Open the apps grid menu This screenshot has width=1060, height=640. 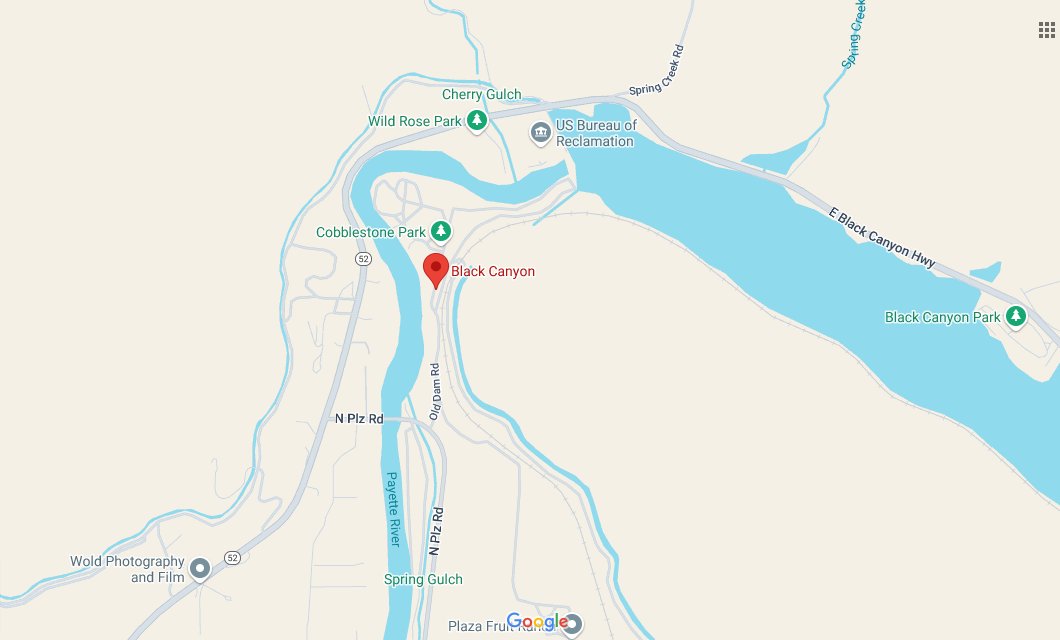1047,28
